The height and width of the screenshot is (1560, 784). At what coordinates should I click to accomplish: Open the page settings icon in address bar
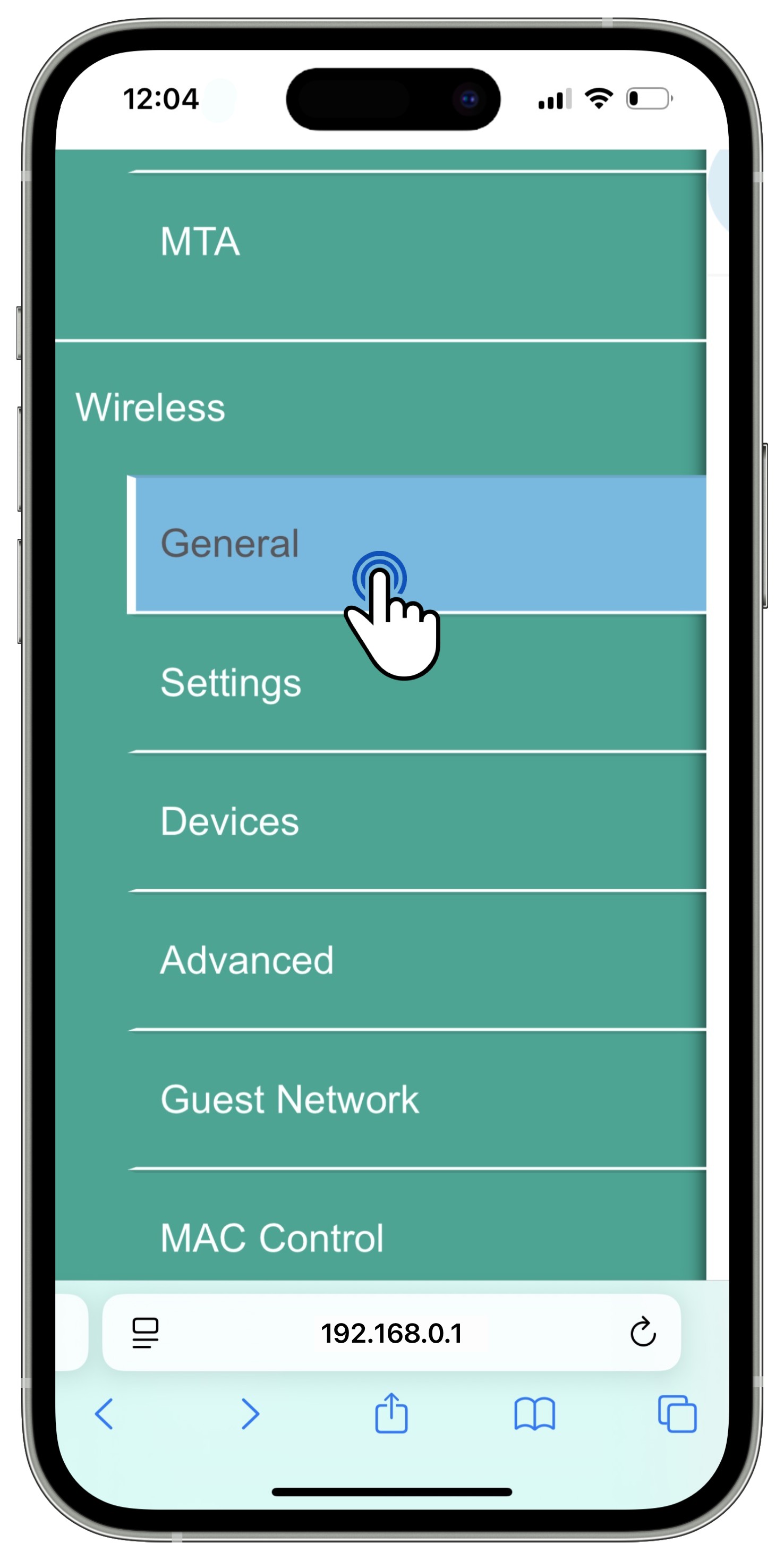[x=146, y=1333]
